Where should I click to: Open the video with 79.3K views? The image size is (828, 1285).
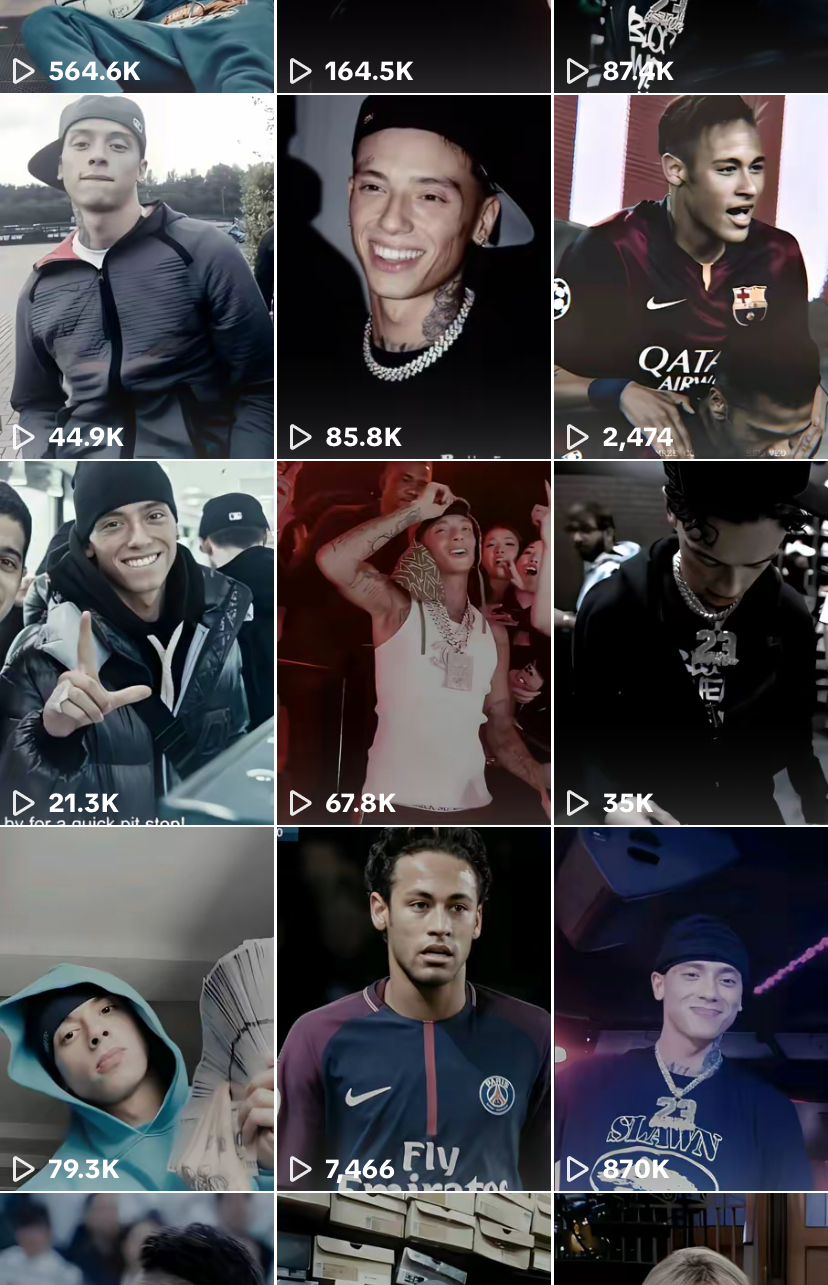[x=137, y=1009]
